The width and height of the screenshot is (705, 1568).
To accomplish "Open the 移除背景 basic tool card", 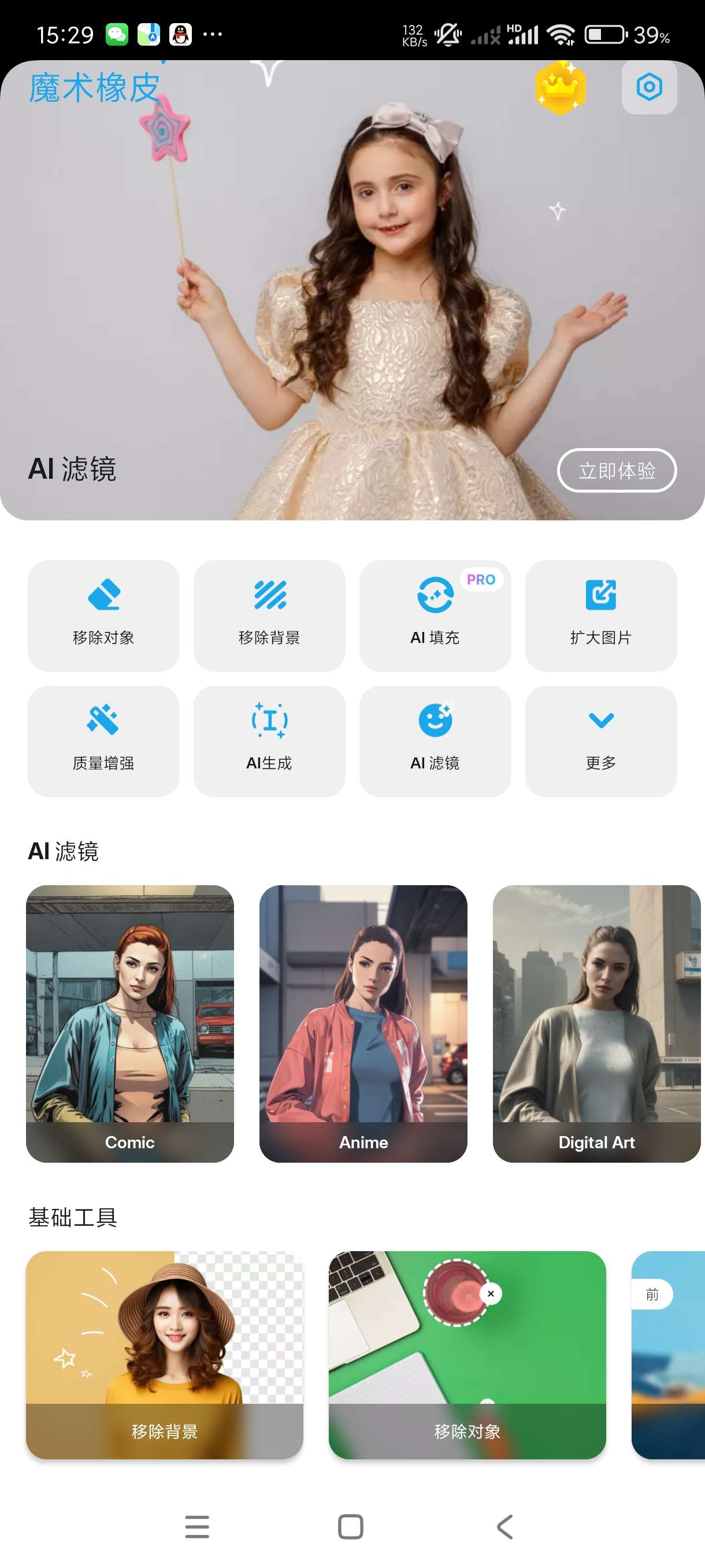I will [x=164, y=1354].
